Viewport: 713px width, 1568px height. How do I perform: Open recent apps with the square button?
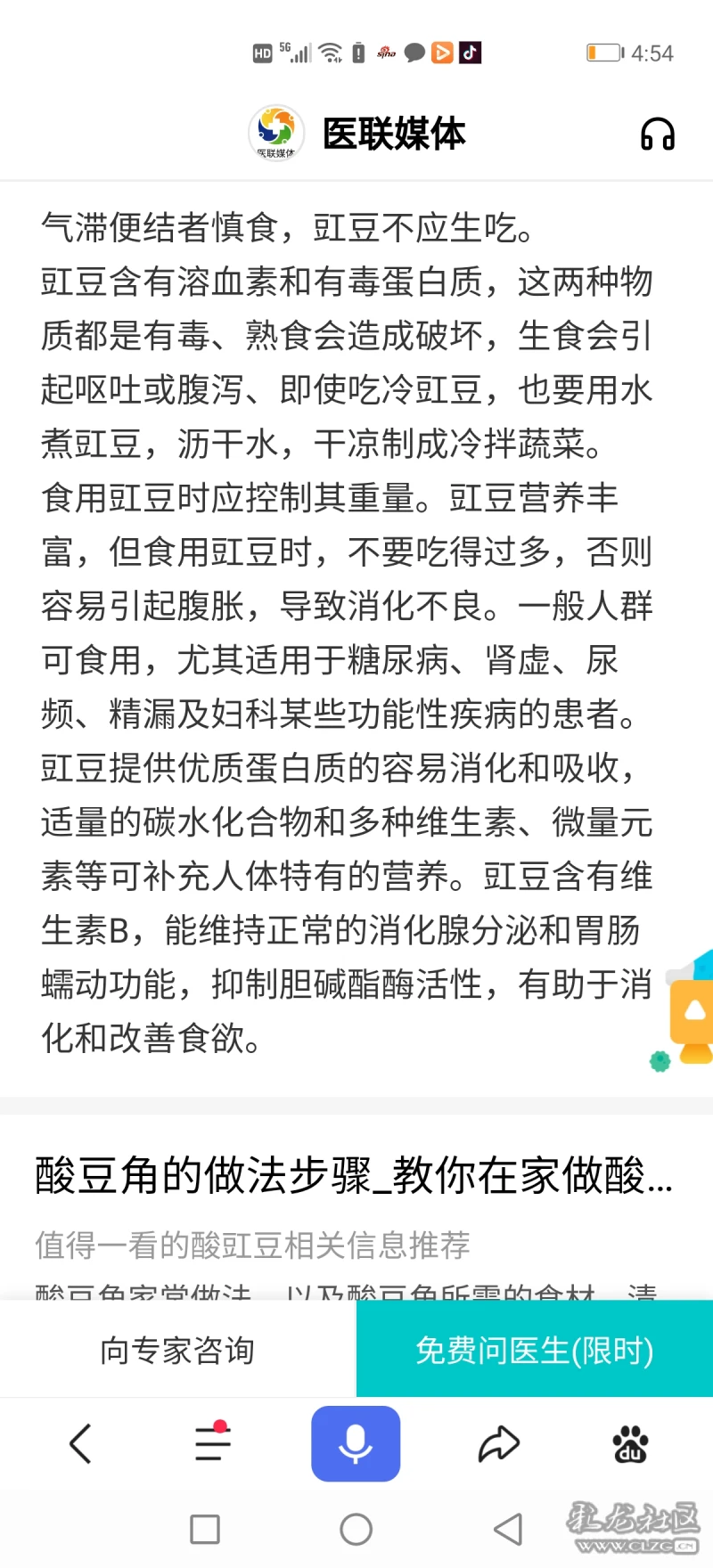click(x=205, y=1530)
